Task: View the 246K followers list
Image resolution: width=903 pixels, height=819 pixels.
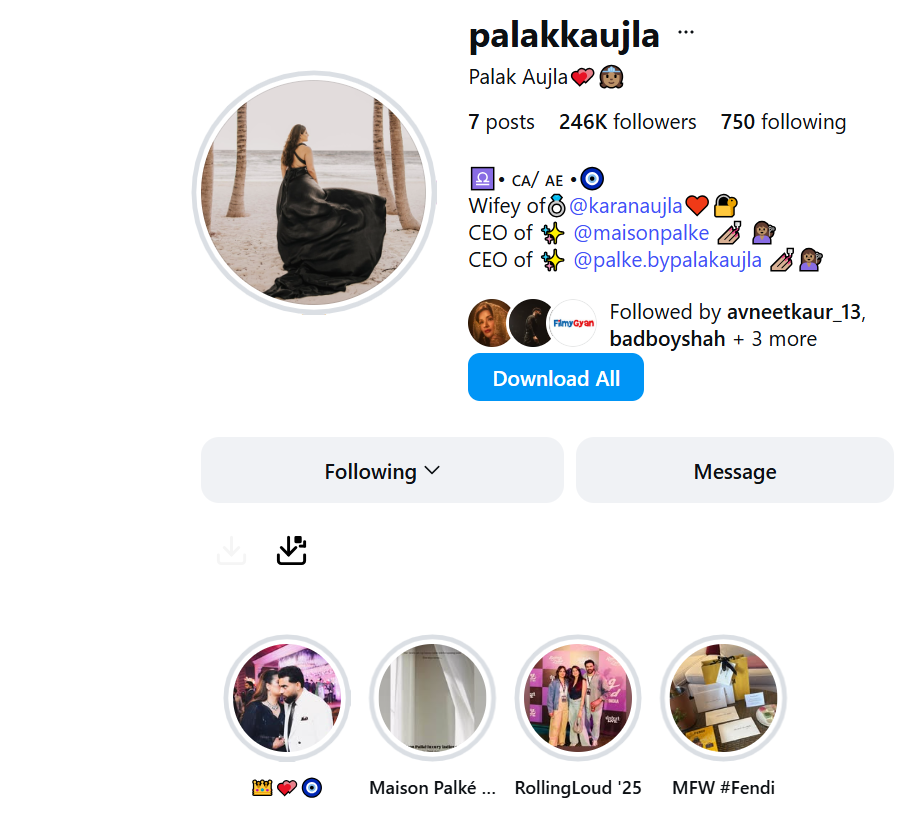Action: [627, 122]
